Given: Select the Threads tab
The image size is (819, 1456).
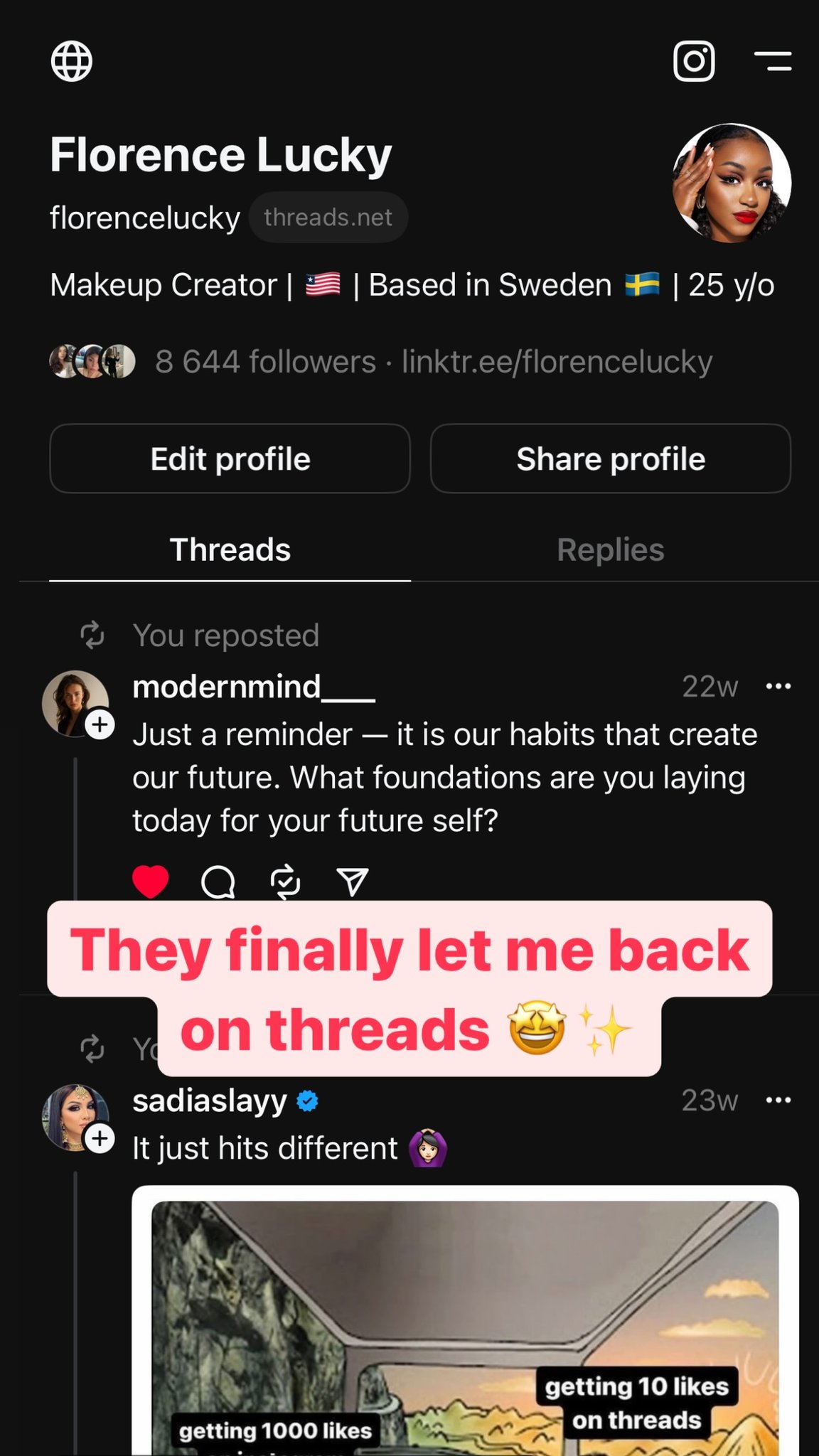Looking at the screenshot, I should click(230, 550).
